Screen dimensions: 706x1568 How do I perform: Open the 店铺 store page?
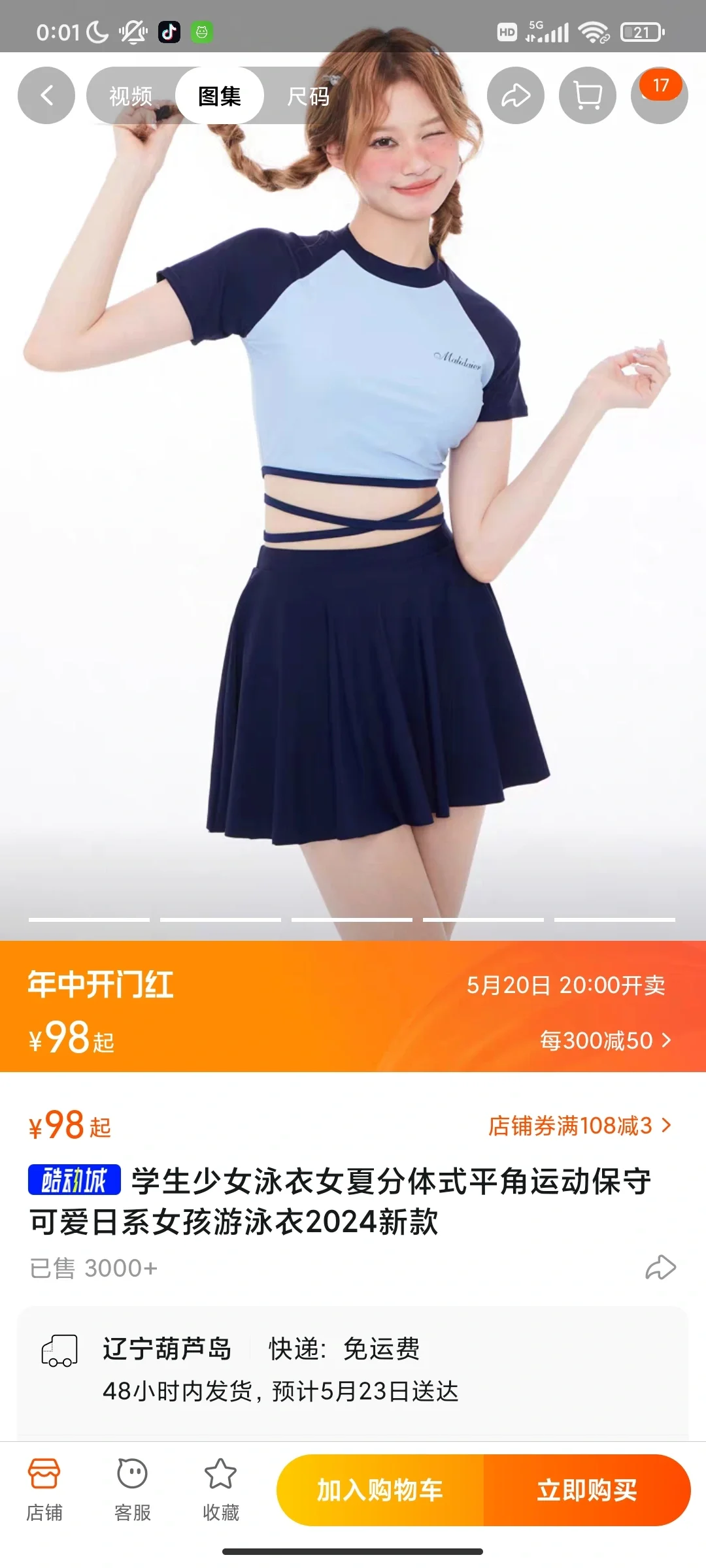tap(44, 1490)
